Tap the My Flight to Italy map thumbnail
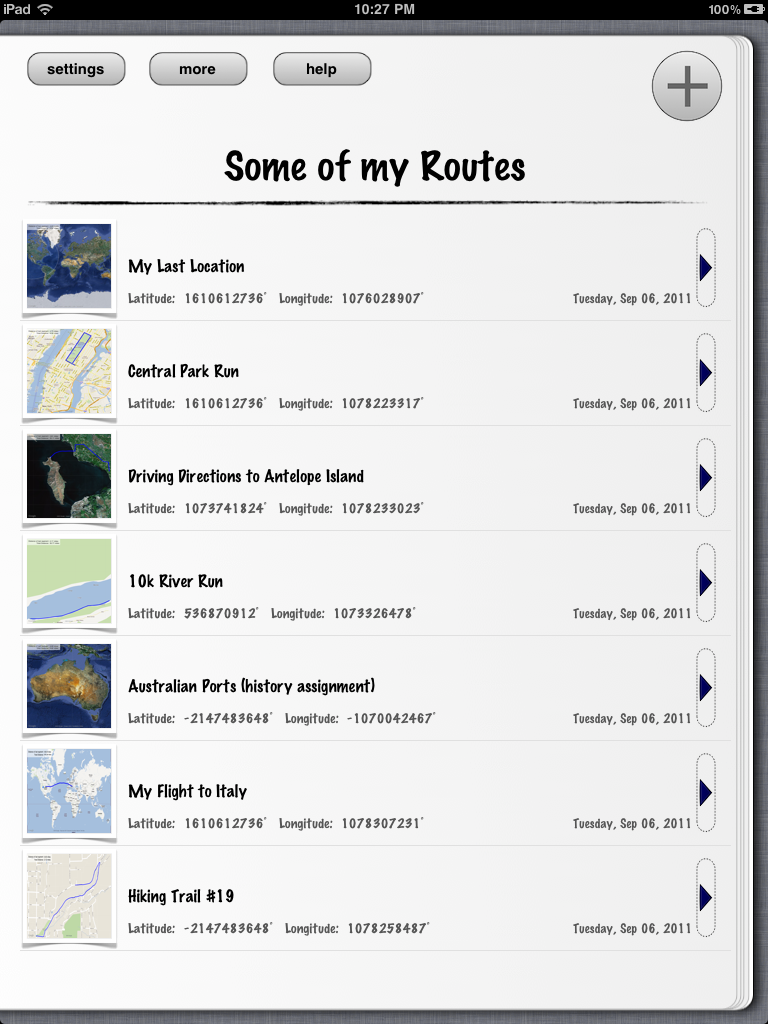The width and height of the screenshot is (768, 1024). (69, 791)
